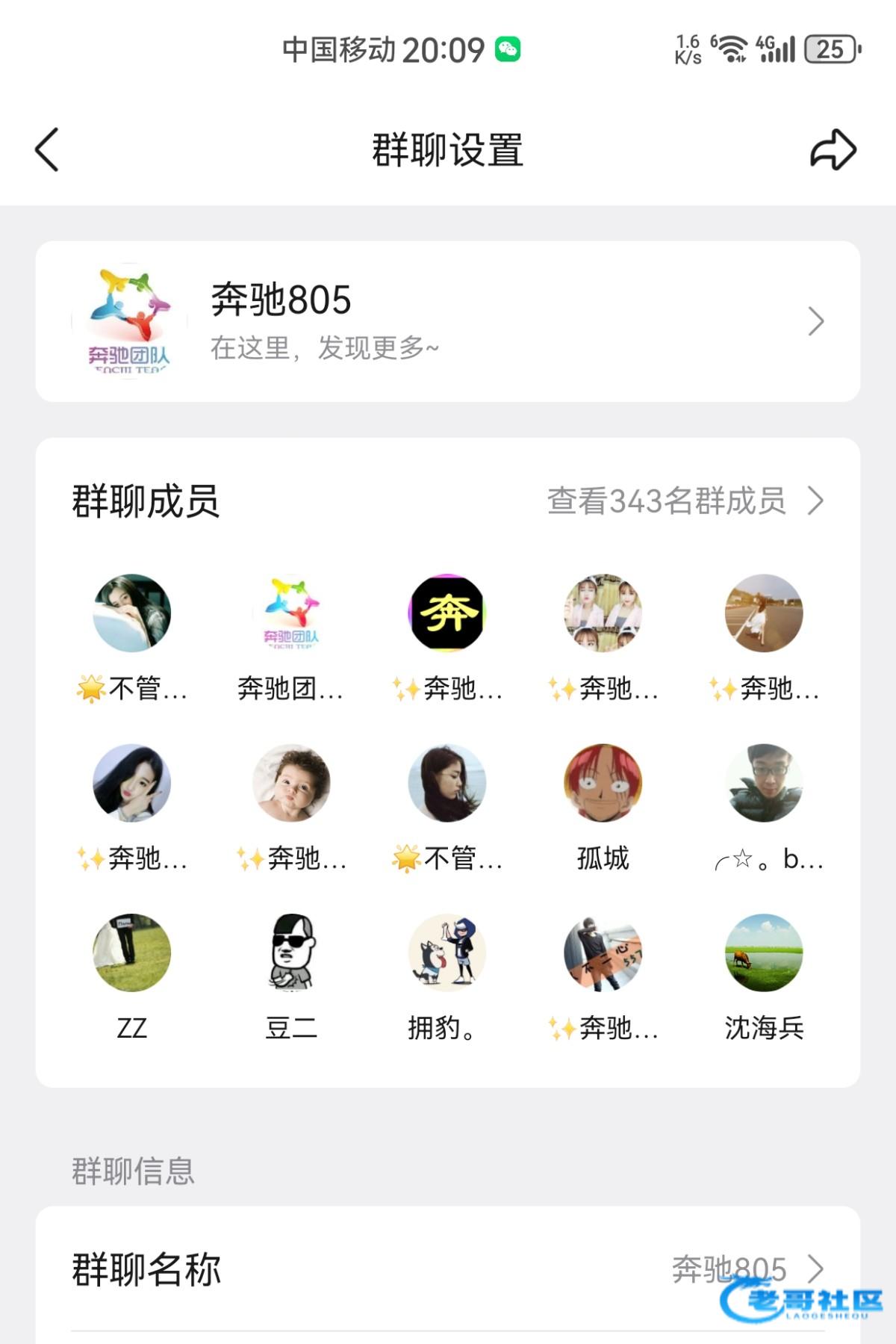
Task: Open the member with the 奔 avatar
Action: pyautogui.click(x=447, y=613)
